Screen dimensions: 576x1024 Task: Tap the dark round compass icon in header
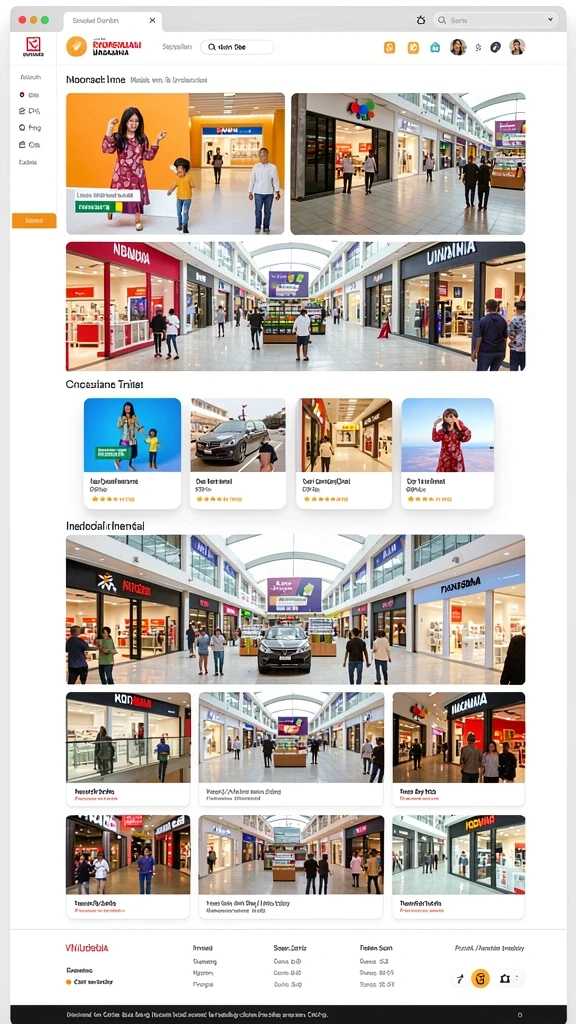[x=496, y=47]
